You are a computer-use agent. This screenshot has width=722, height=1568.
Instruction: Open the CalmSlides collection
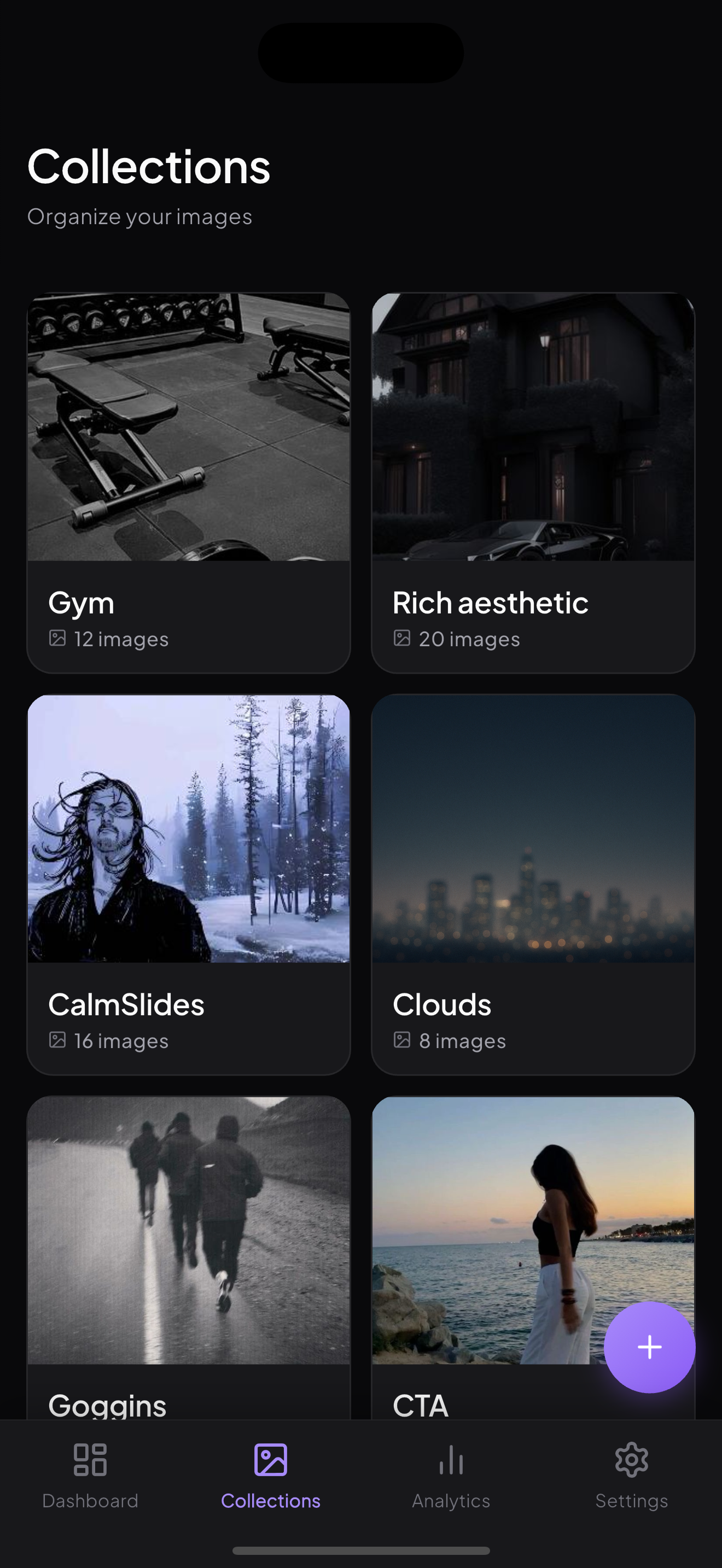[189, 882]
